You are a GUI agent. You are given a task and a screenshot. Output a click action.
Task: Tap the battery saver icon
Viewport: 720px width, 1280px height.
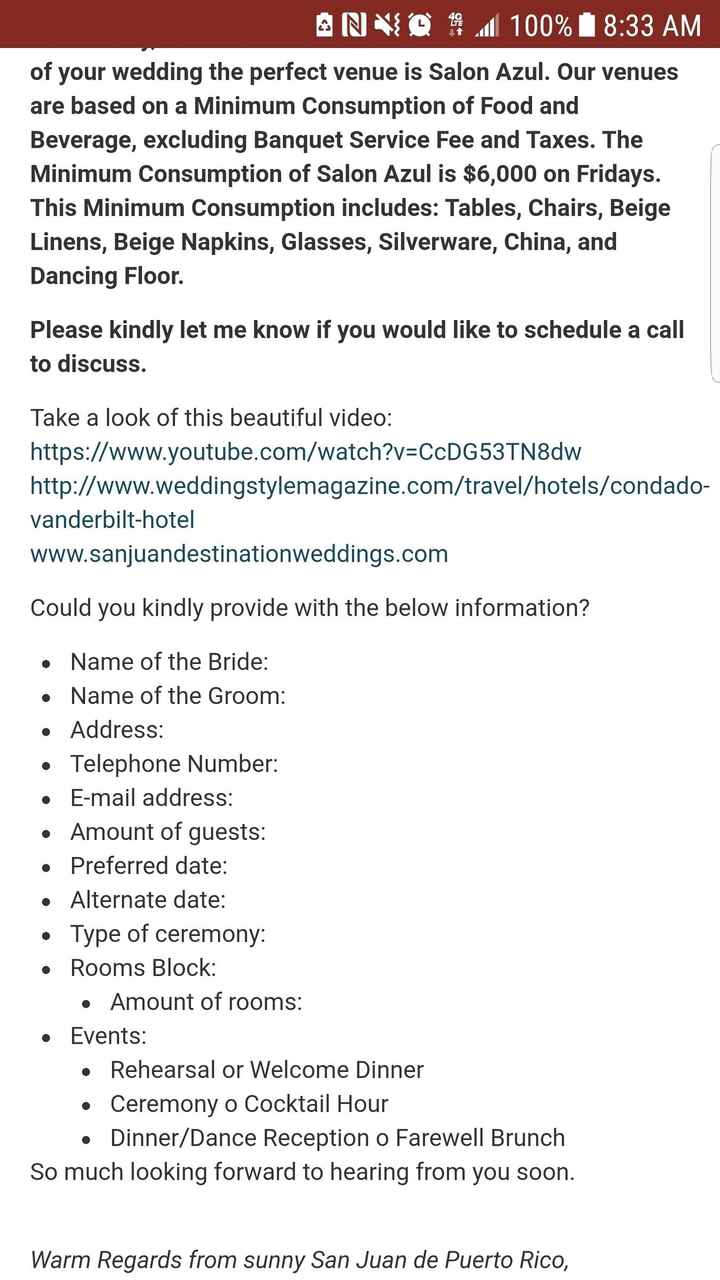click(x=322, y=23)
